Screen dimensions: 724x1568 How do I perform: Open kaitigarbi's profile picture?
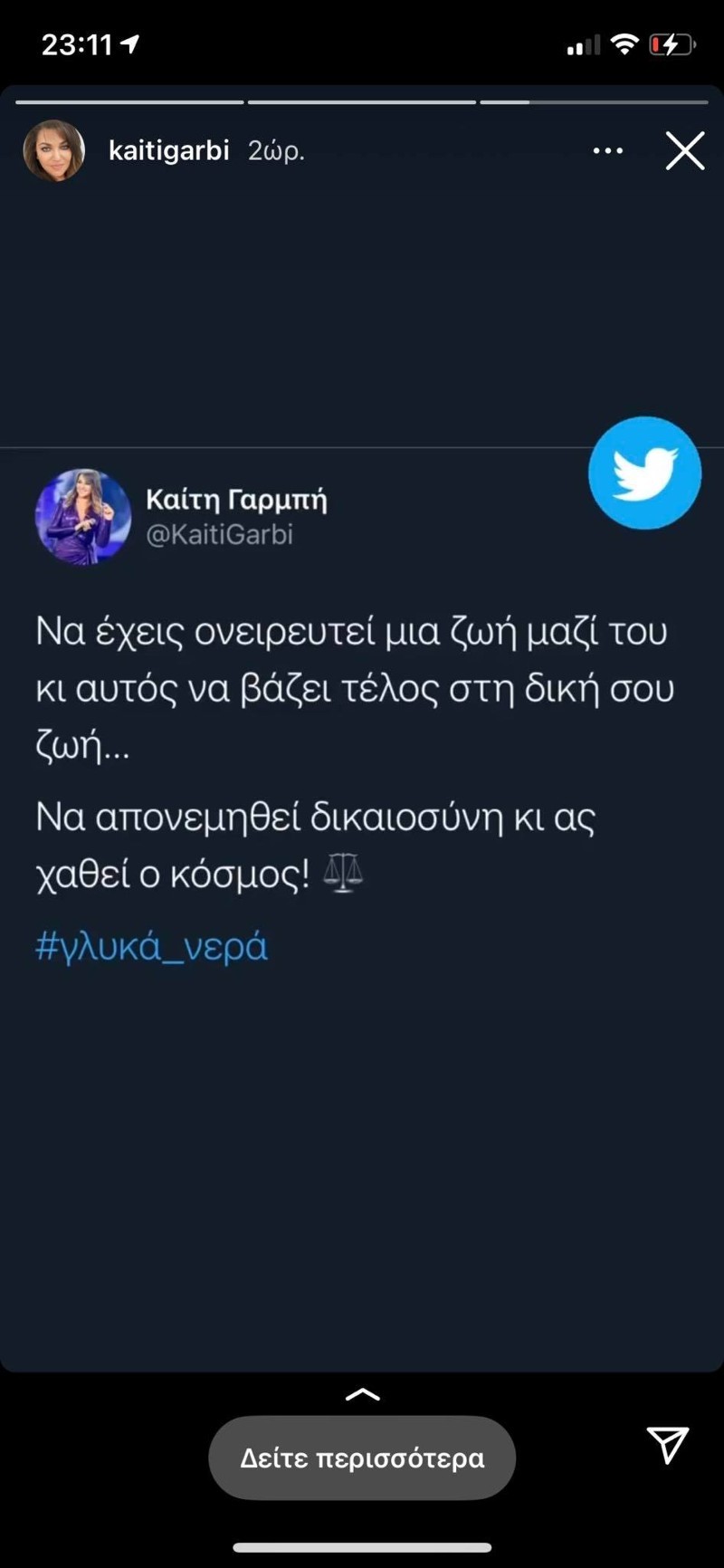pyautogui.click(x=54, y=151)
